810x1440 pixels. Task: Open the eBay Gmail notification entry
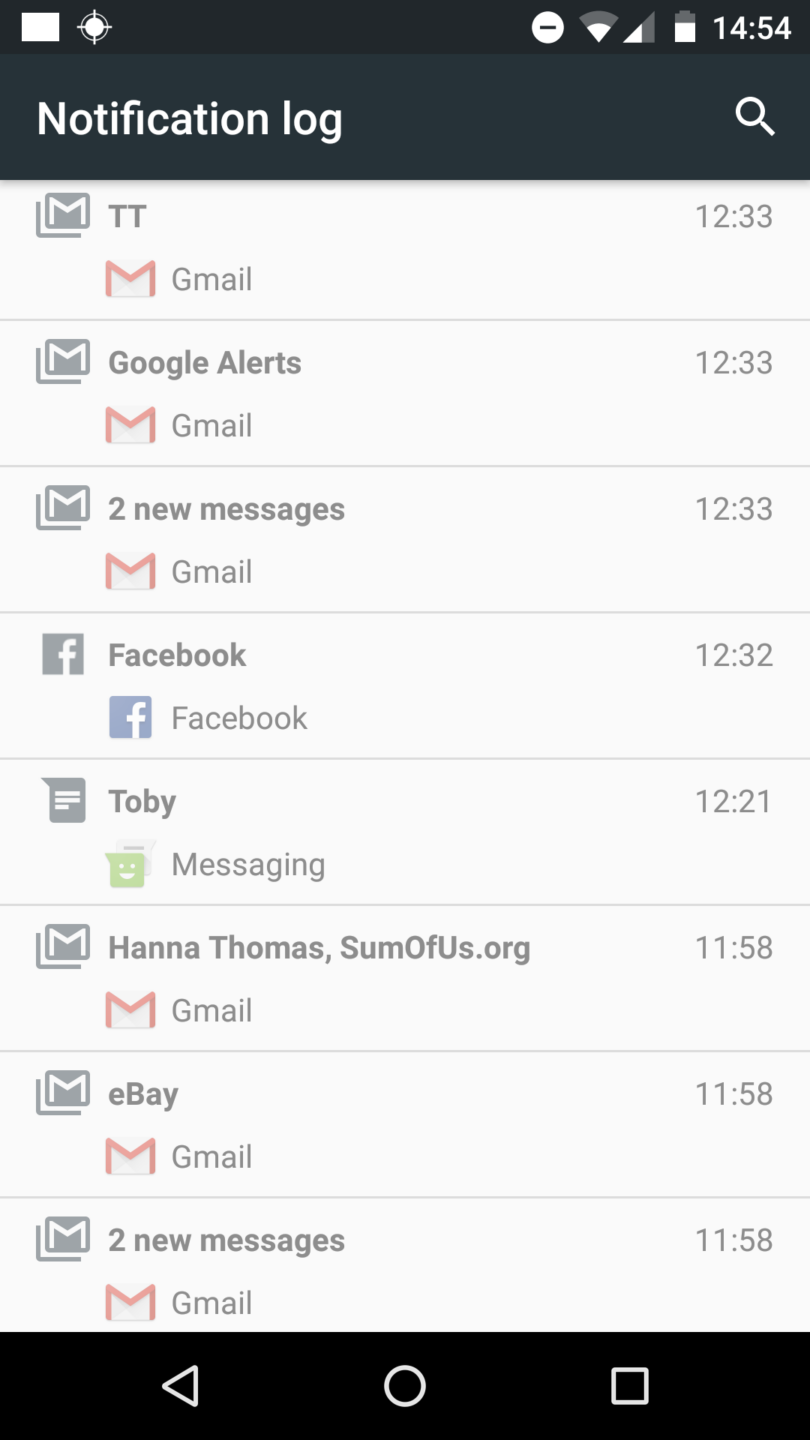(x=404, y=1124)
